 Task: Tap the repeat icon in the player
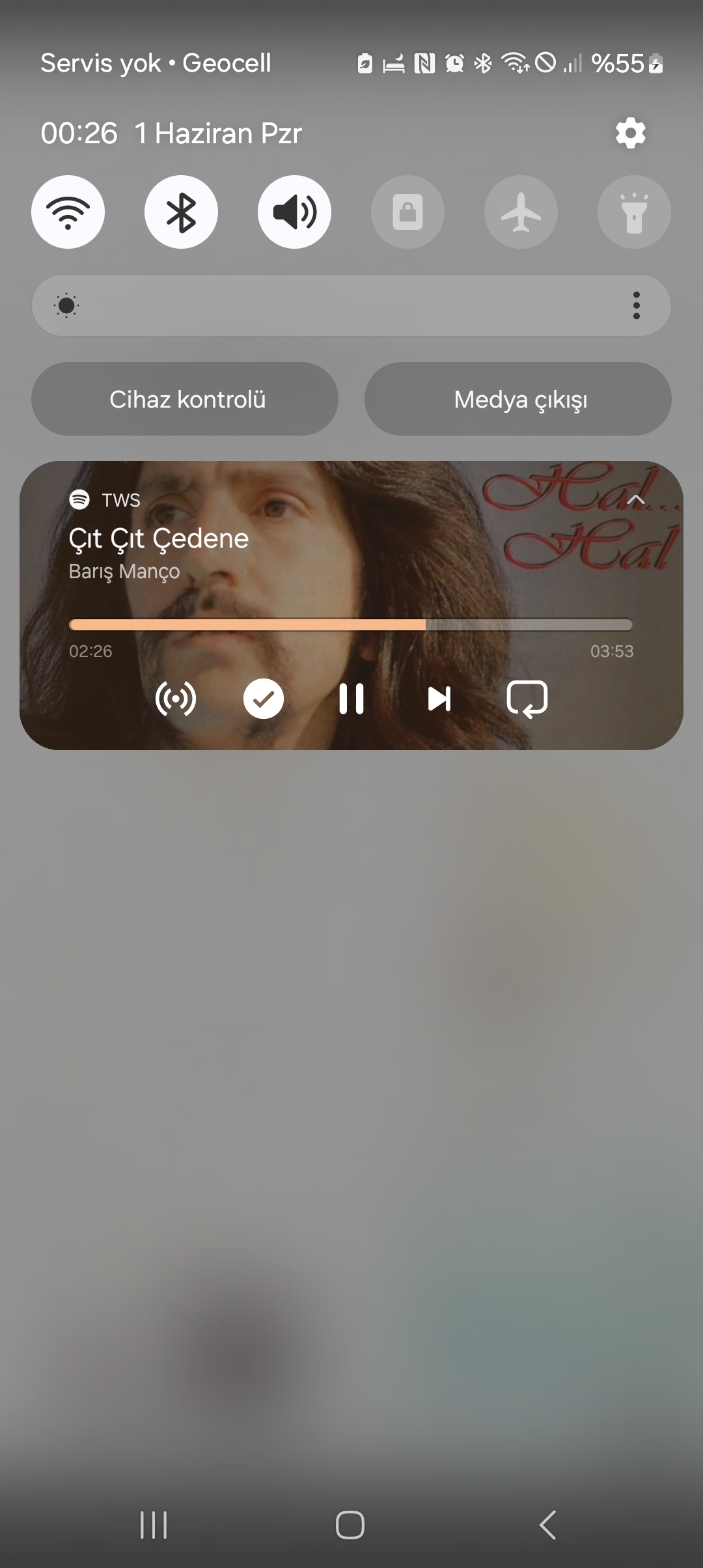pyautogui.click(x=527, y=699)
